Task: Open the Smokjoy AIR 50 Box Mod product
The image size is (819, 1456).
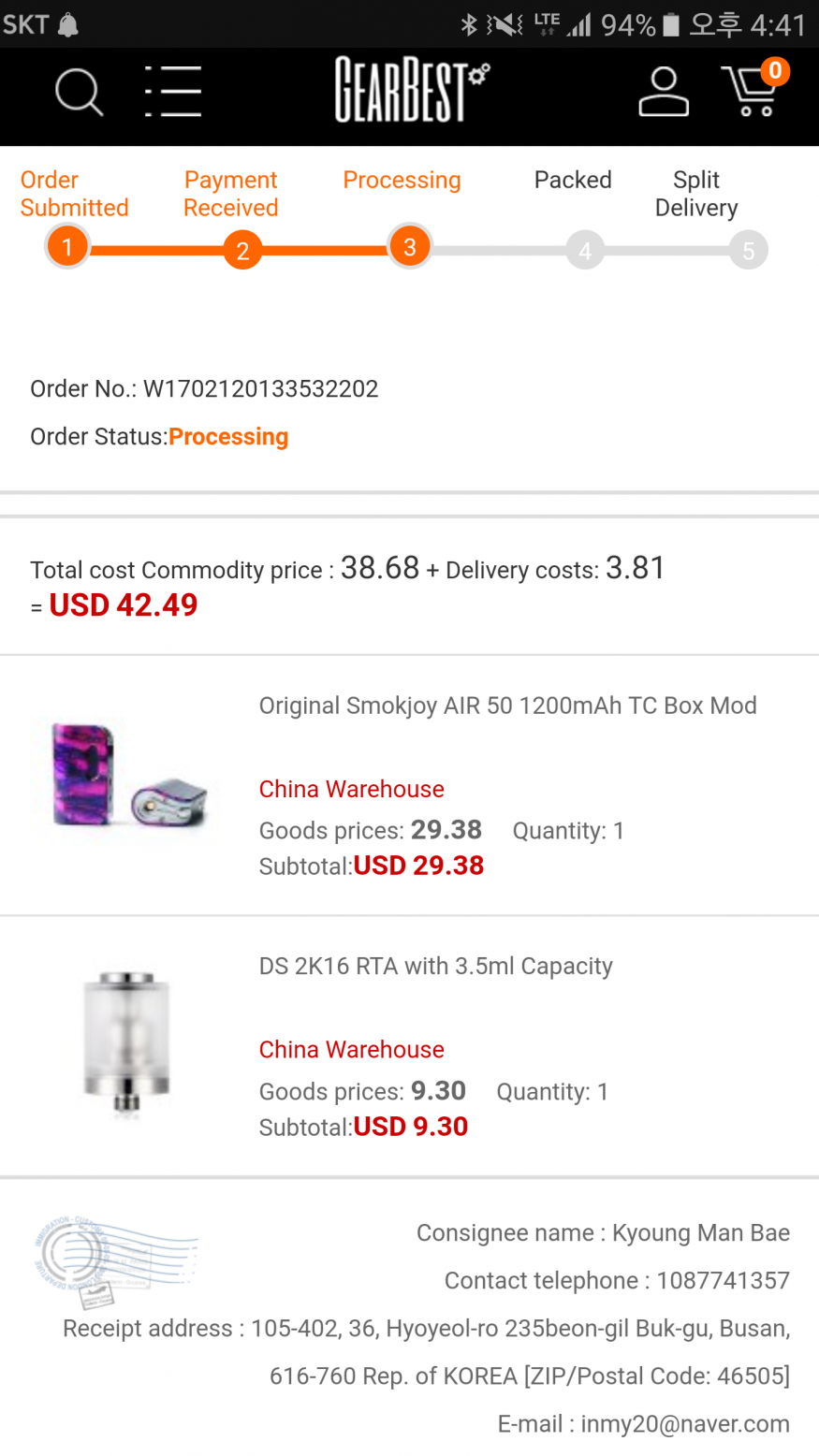Action: click(x=507, y=706)
